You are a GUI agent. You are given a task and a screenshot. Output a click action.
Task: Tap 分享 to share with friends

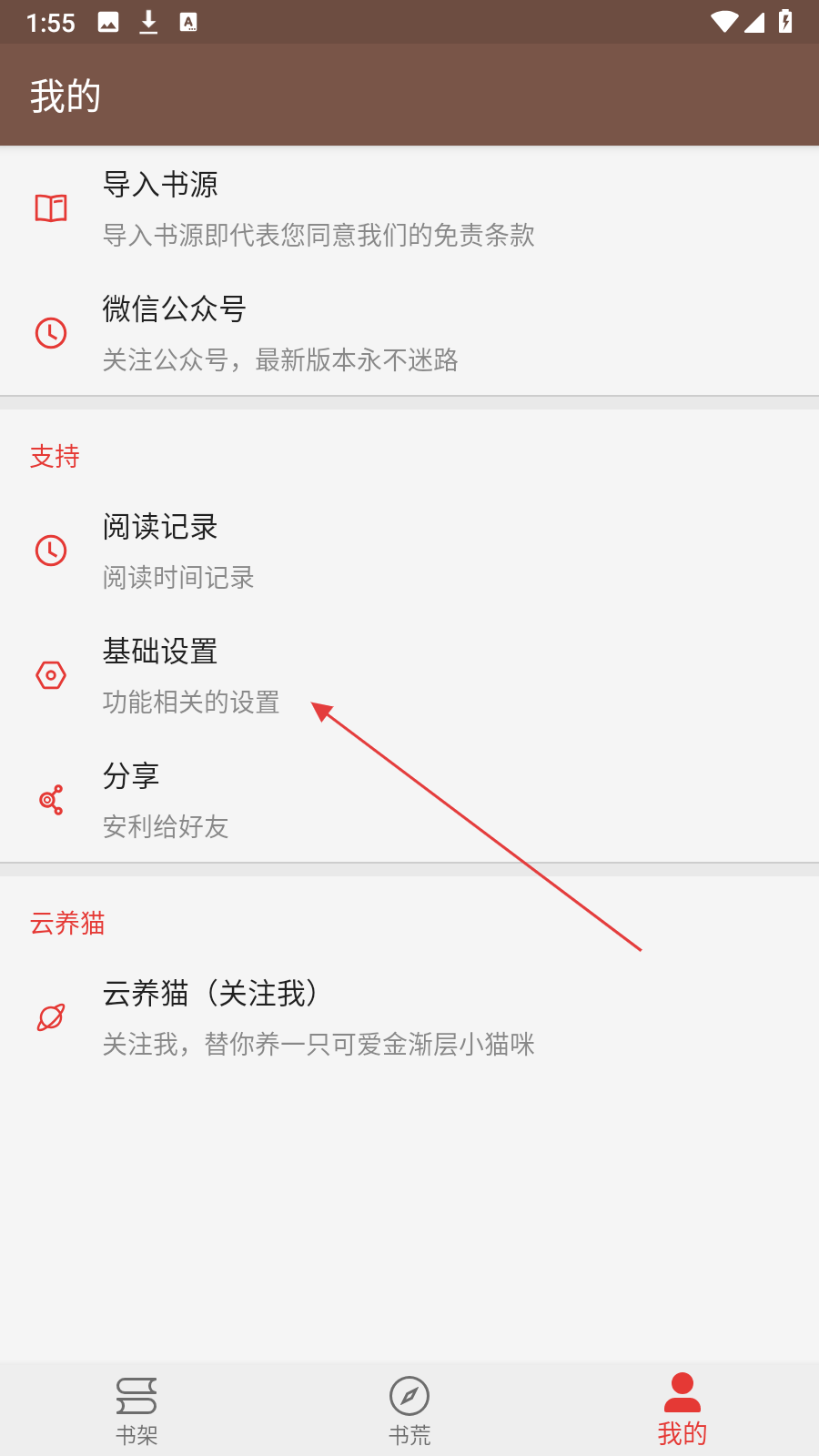coord(409,800)
